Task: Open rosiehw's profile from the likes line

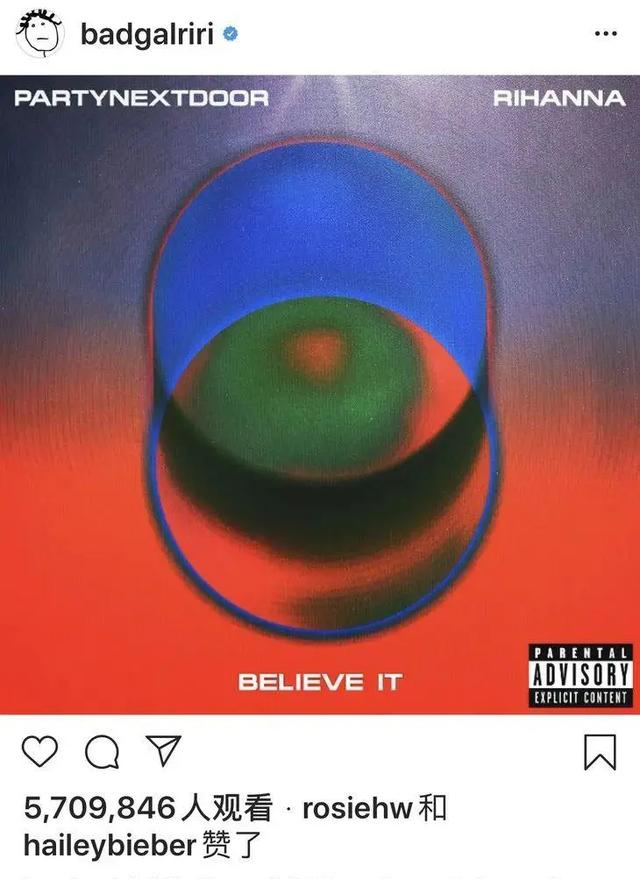Action: click(358, 809)
